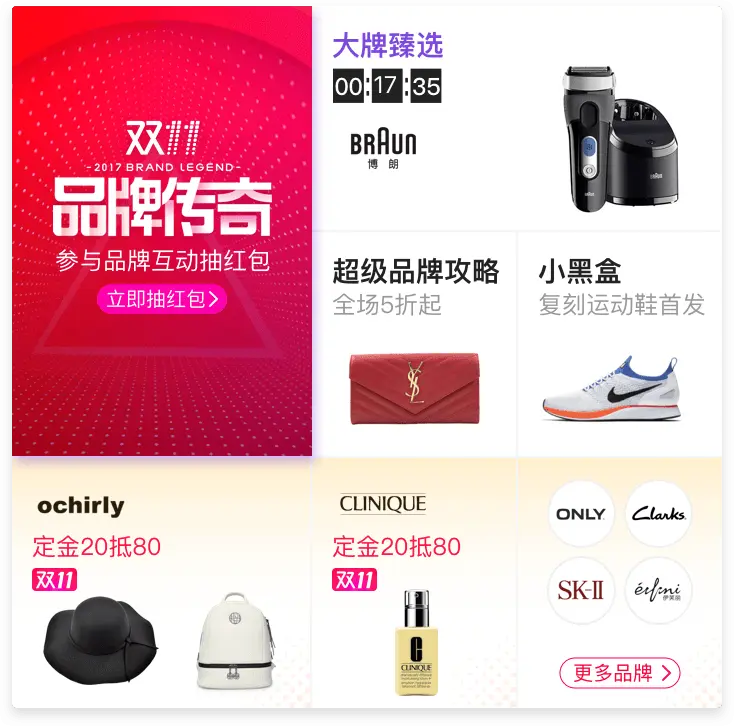Viewport: 734px width, 726px height.
Task: Open the 大牌臻选 Braun shaver tile
Action: tap(516, 118)
